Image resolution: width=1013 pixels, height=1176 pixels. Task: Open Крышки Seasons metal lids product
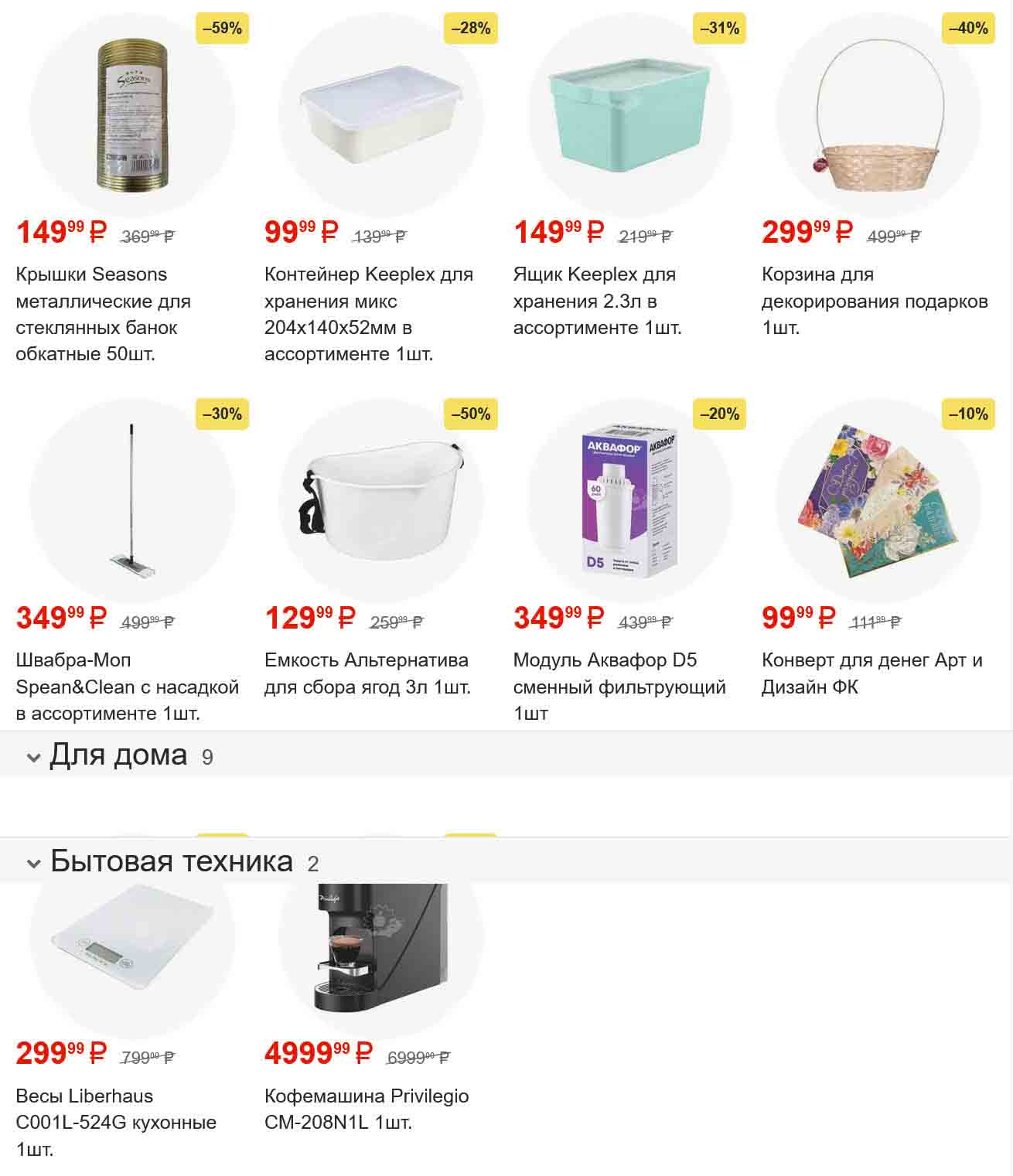[x=131, y=116]
